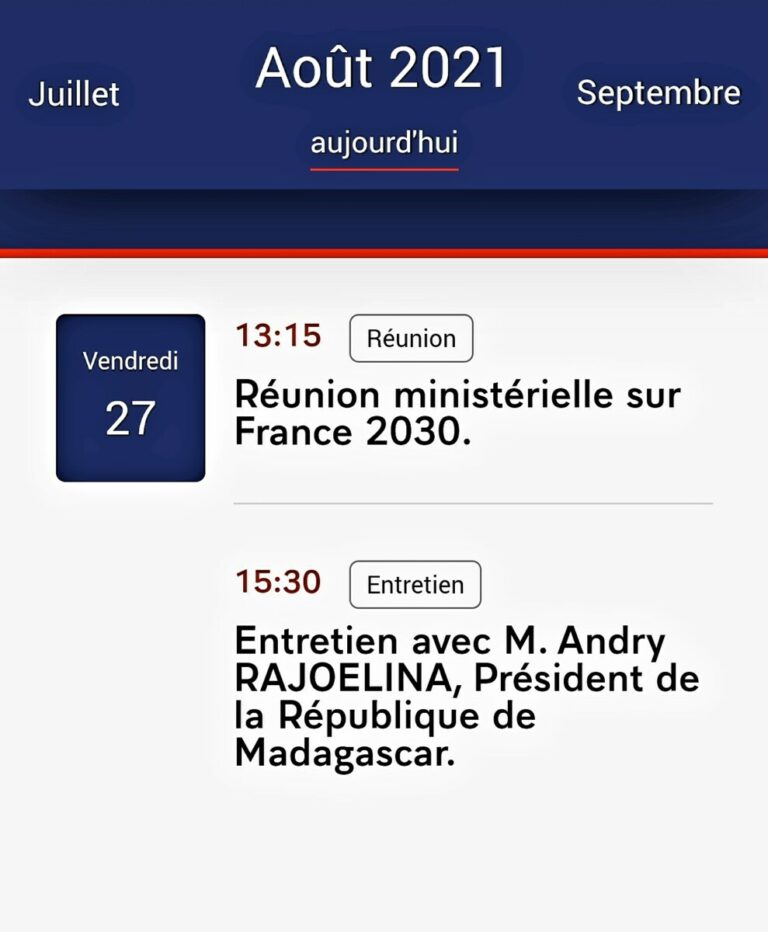
Task: Go to the next month Septembre
Action: (x=658, y=93)
